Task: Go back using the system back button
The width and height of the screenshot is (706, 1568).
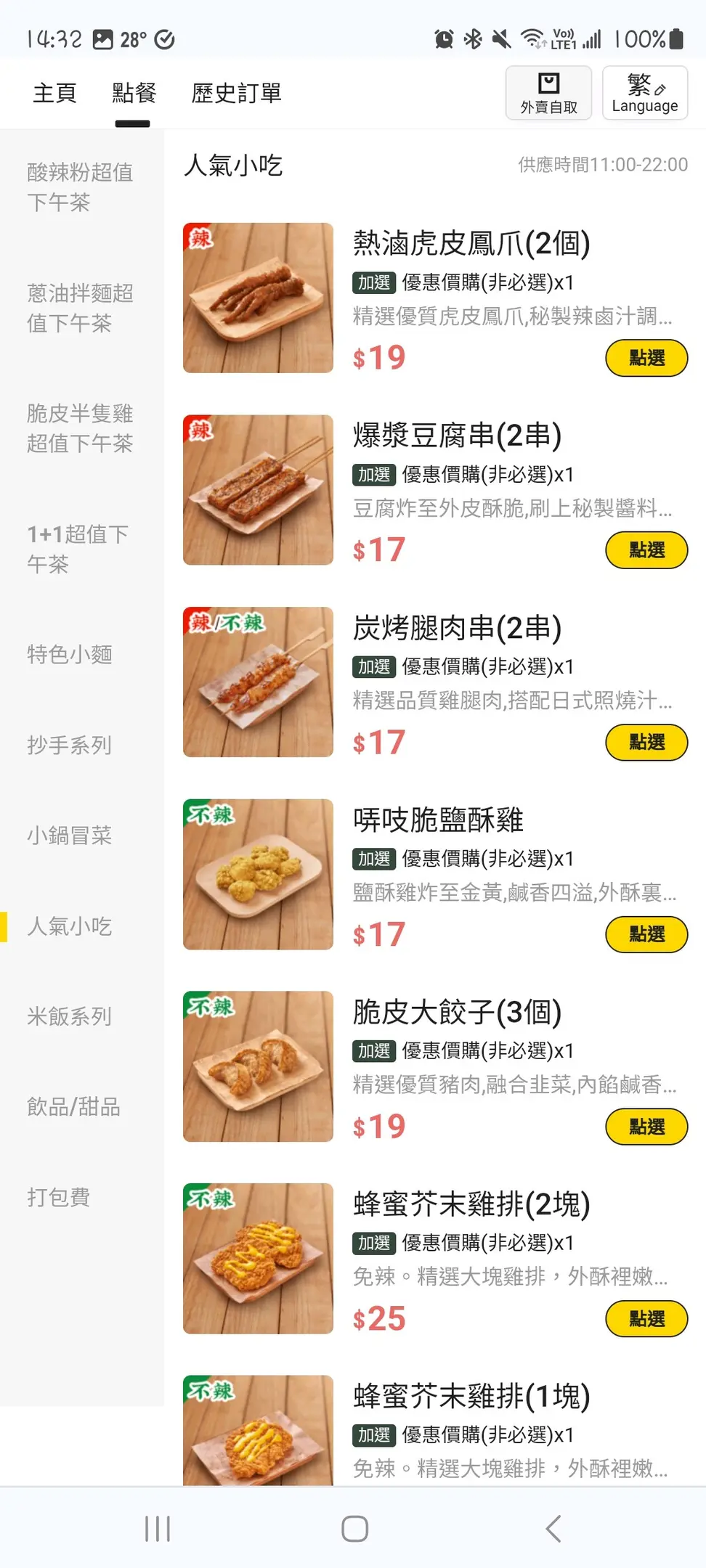Action: coord(553,1528)
